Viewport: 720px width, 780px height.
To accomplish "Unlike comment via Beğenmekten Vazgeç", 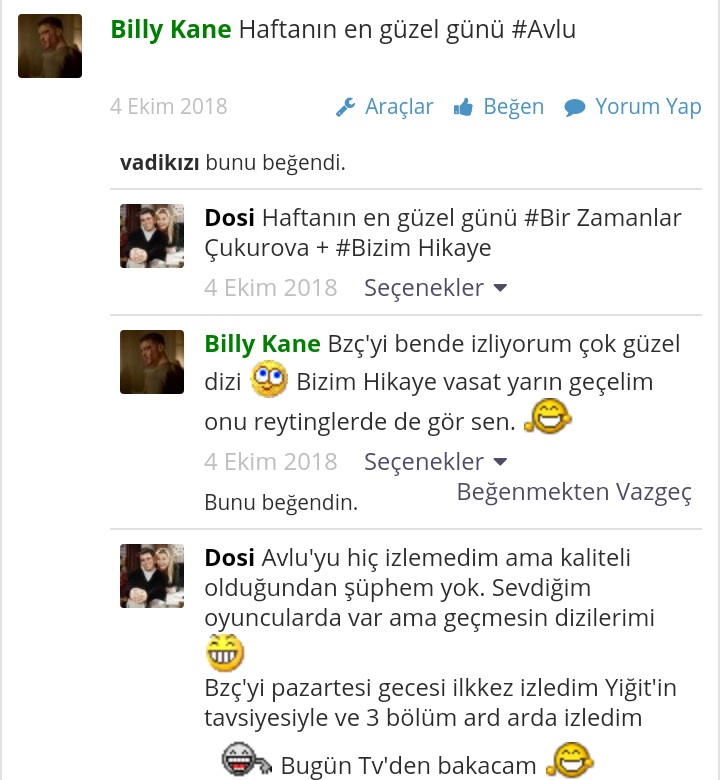I will pos(574,492).
